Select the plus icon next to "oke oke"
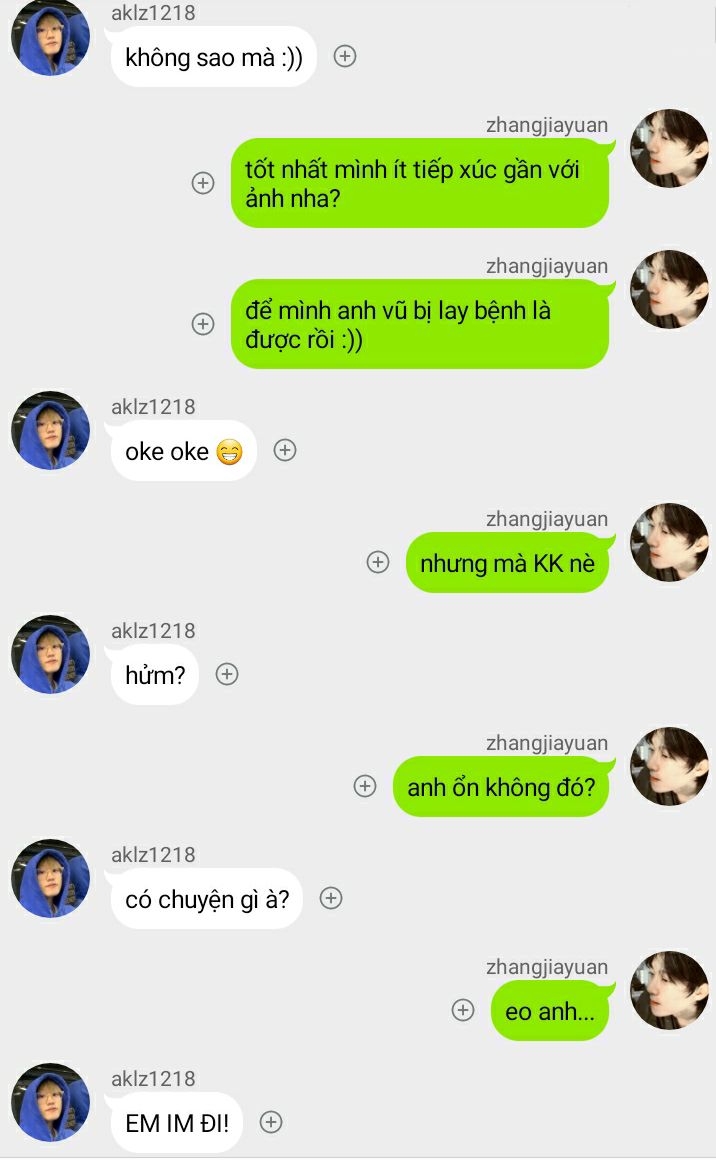The width and height of the screenshot is (716, 1160). coord(285,450)
